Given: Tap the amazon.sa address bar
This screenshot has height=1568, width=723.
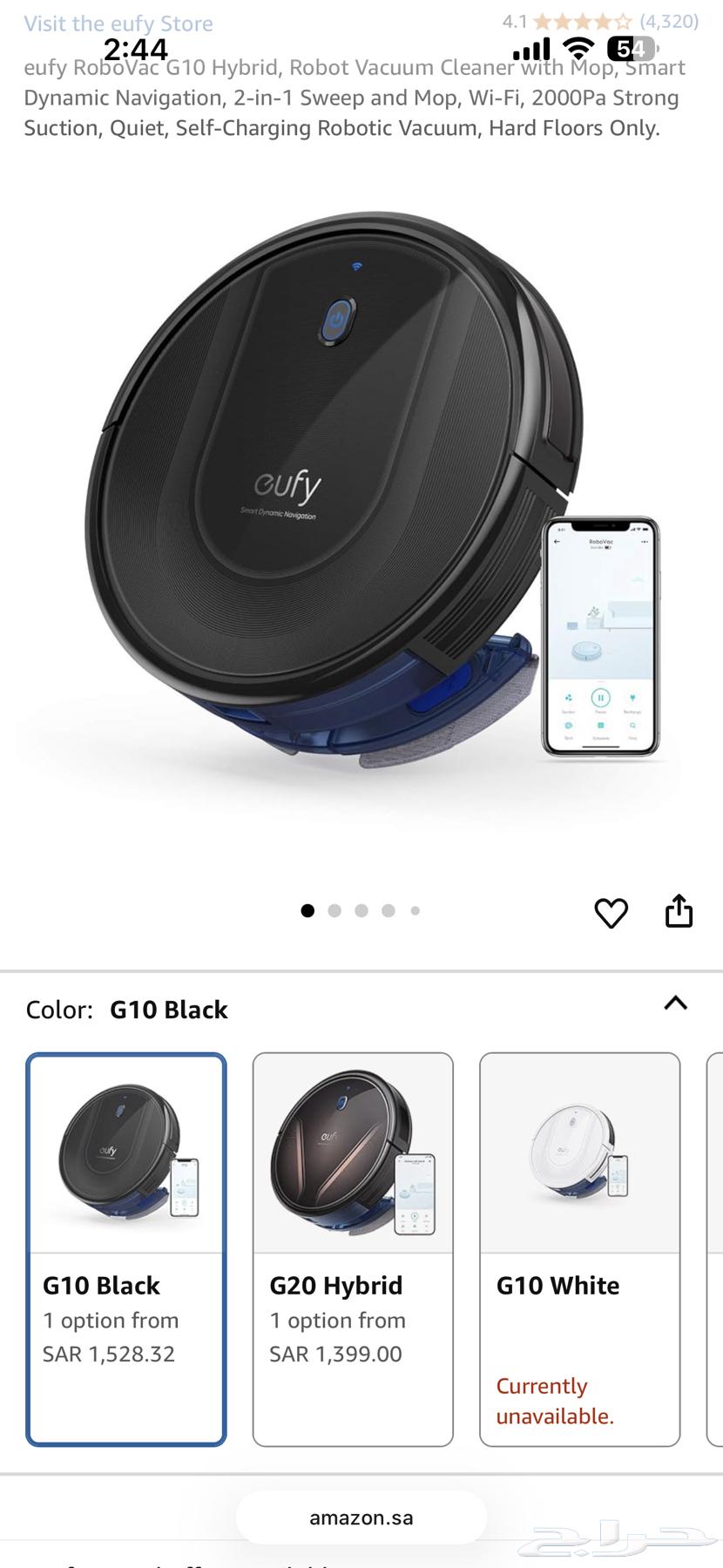Looking at the screenshot, I should click(361, 1516).
